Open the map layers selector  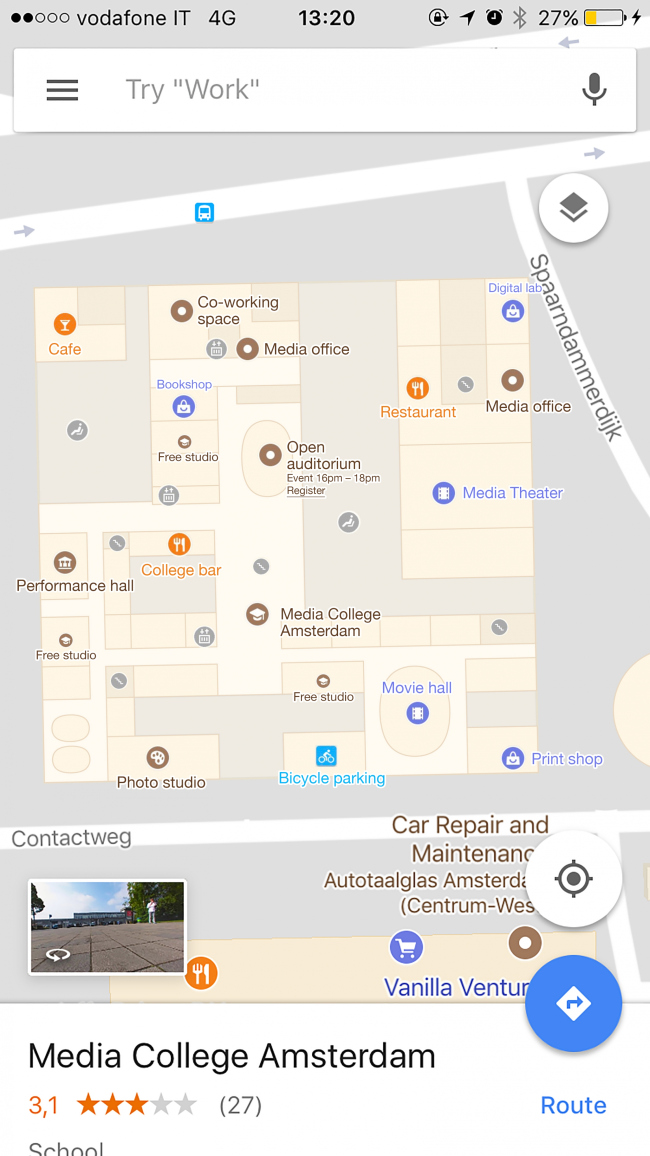pyautogui.click(x=573, y=208)
